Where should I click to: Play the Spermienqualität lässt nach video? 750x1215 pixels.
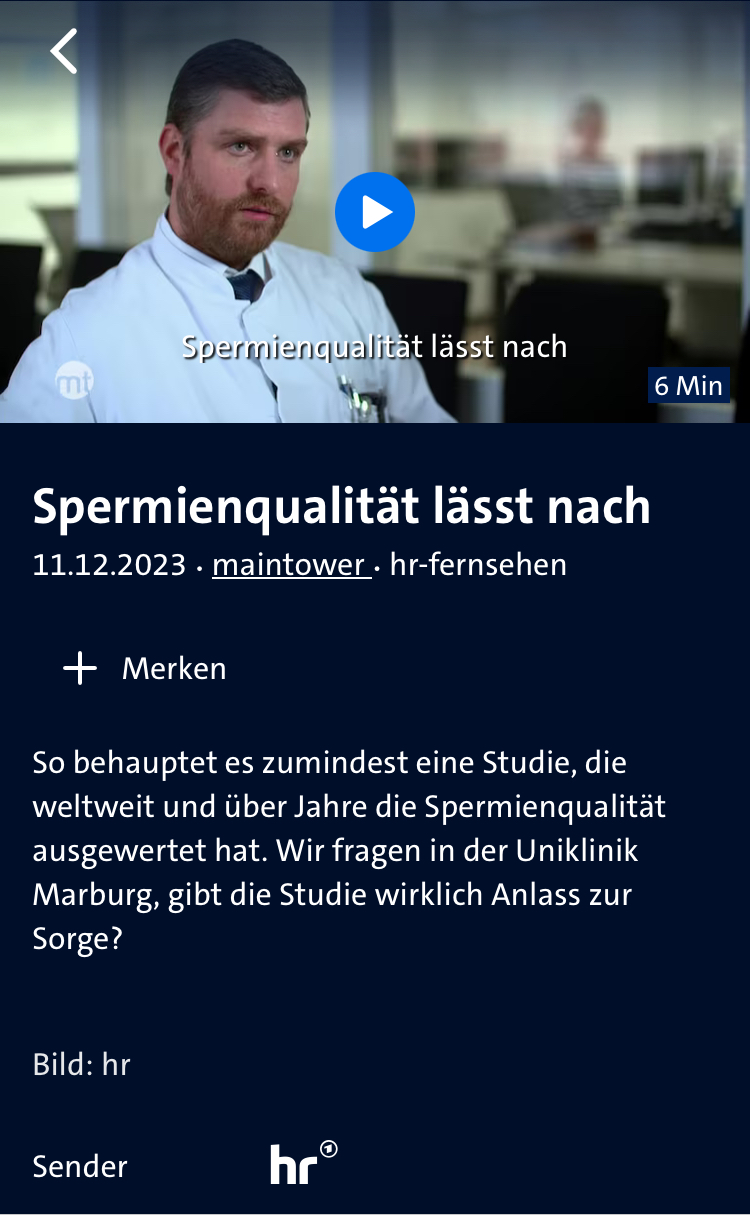(x=375, y=212)
